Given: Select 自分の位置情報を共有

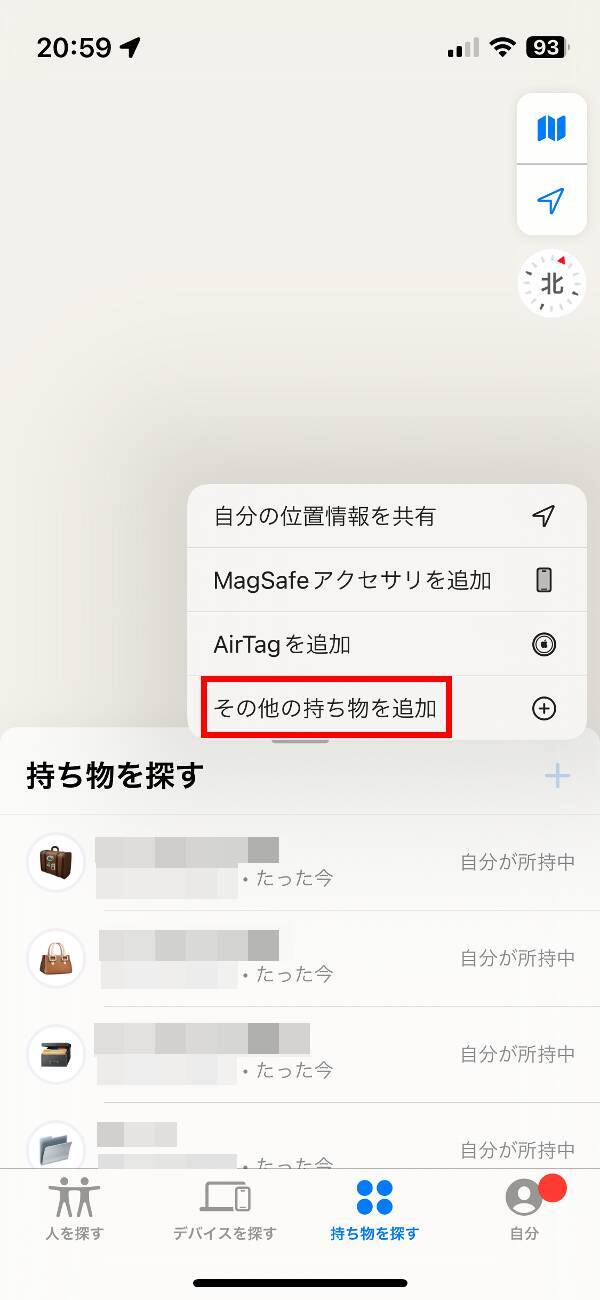Looking at the screenshot, I should click(386, 516).
